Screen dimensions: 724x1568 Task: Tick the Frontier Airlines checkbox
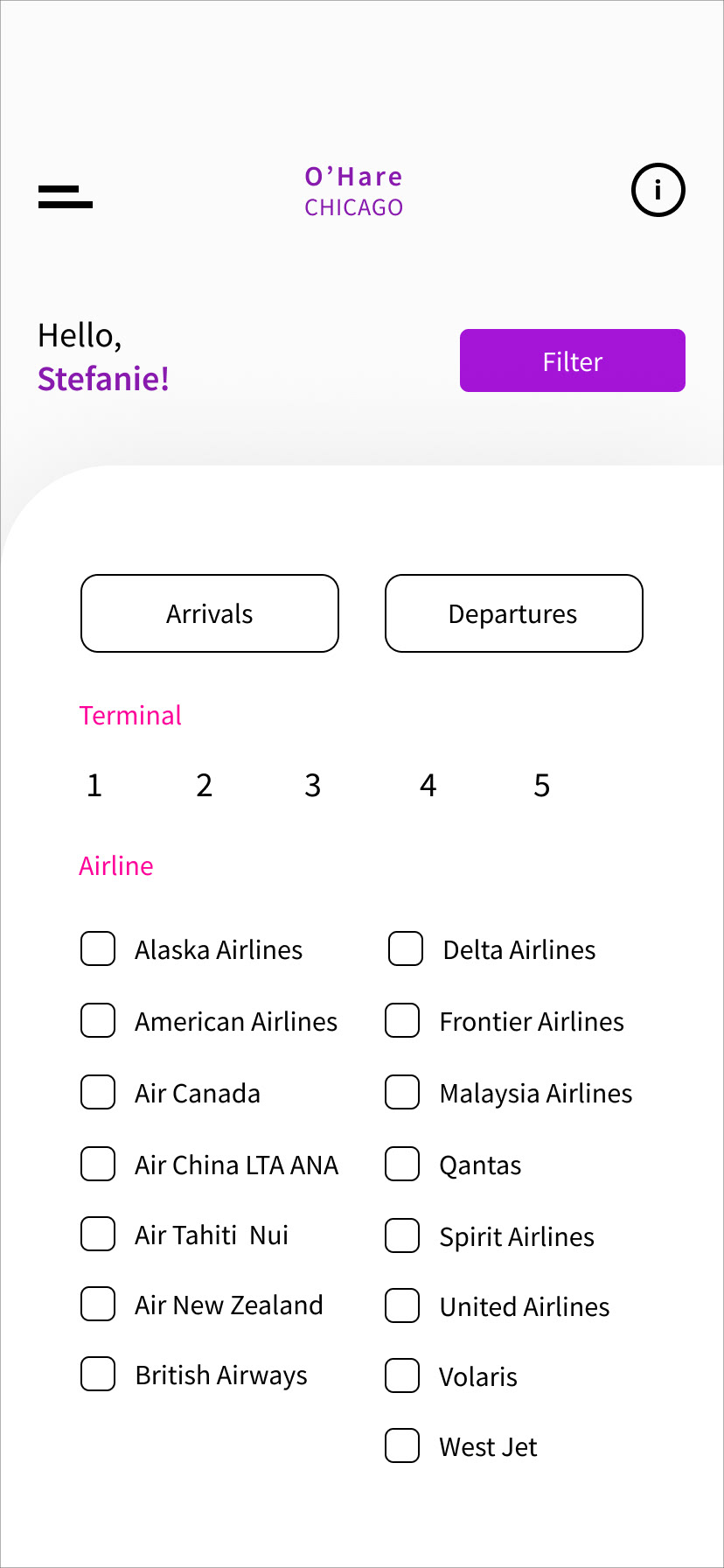coord(402,1020)
